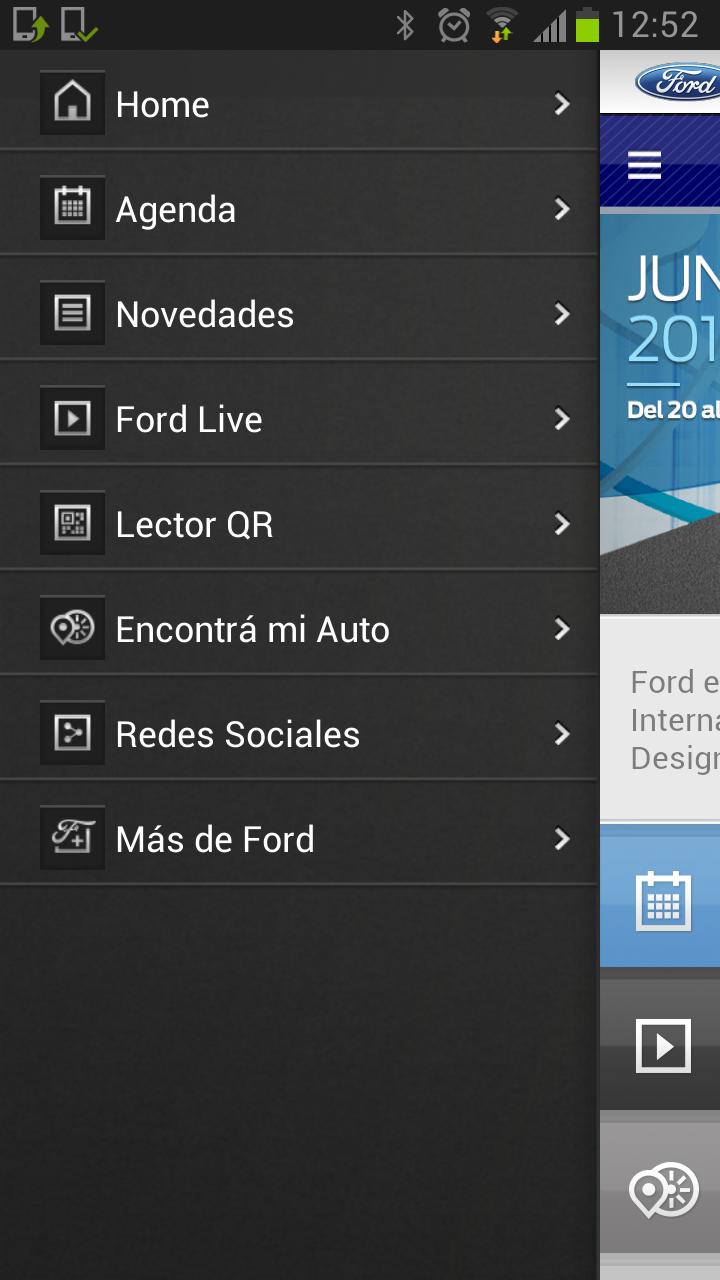The width and height of the screenshot is (720, 1280).
Task: Expand the Home menu chevron
Action: 562,104
